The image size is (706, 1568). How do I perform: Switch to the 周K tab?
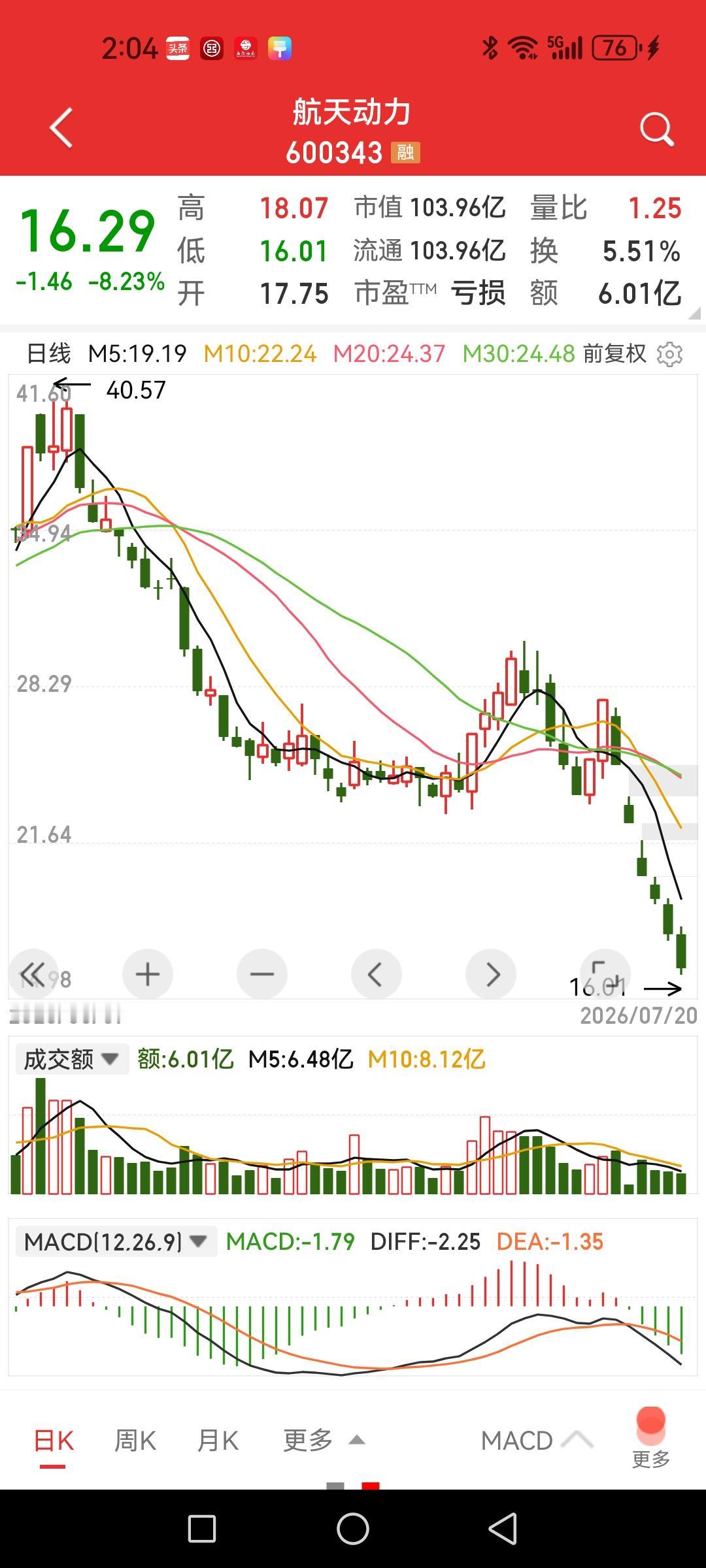click(x=135, y=1441)
